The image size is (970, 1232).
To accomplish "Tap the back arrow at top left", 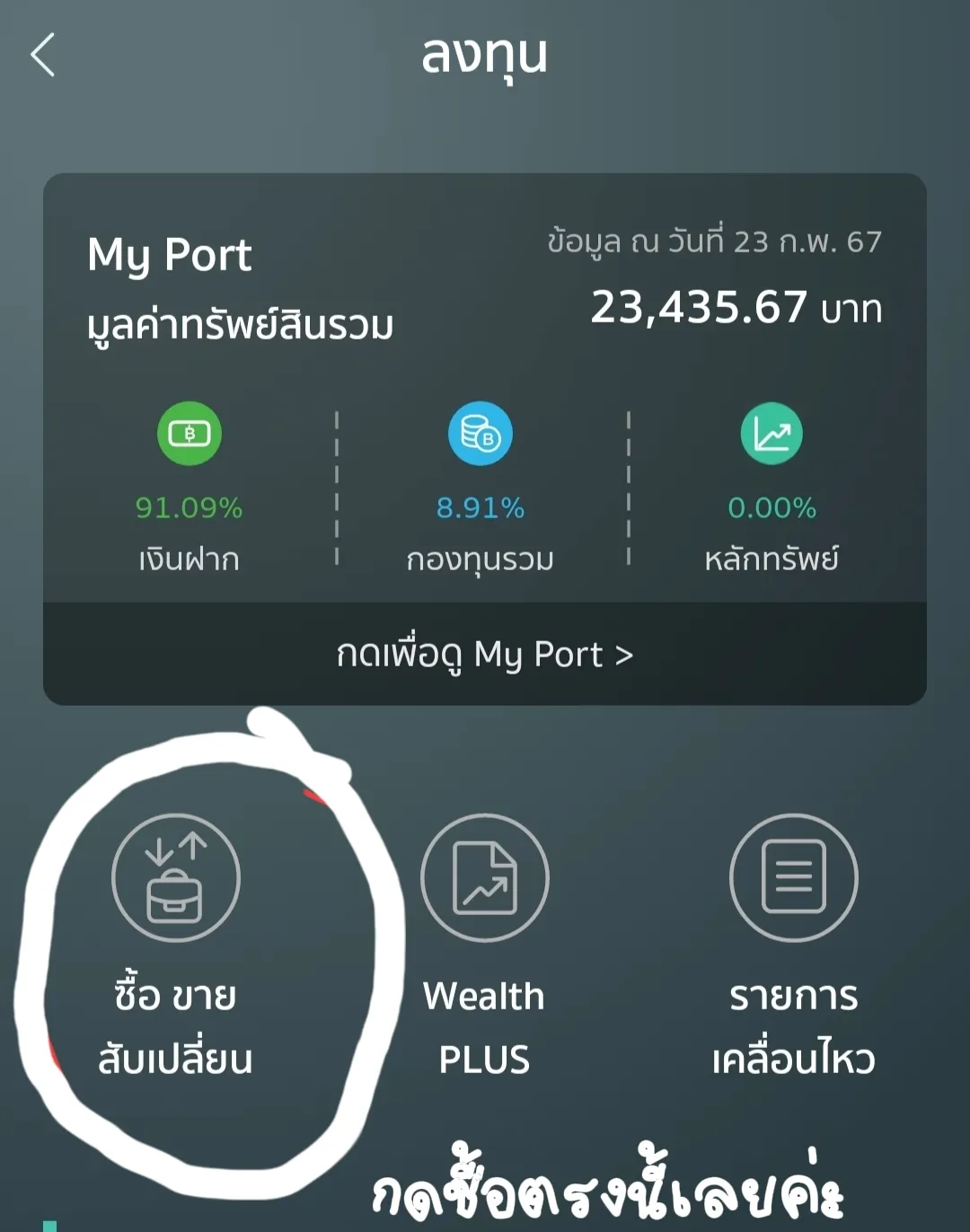I will [x=43, y=54].
